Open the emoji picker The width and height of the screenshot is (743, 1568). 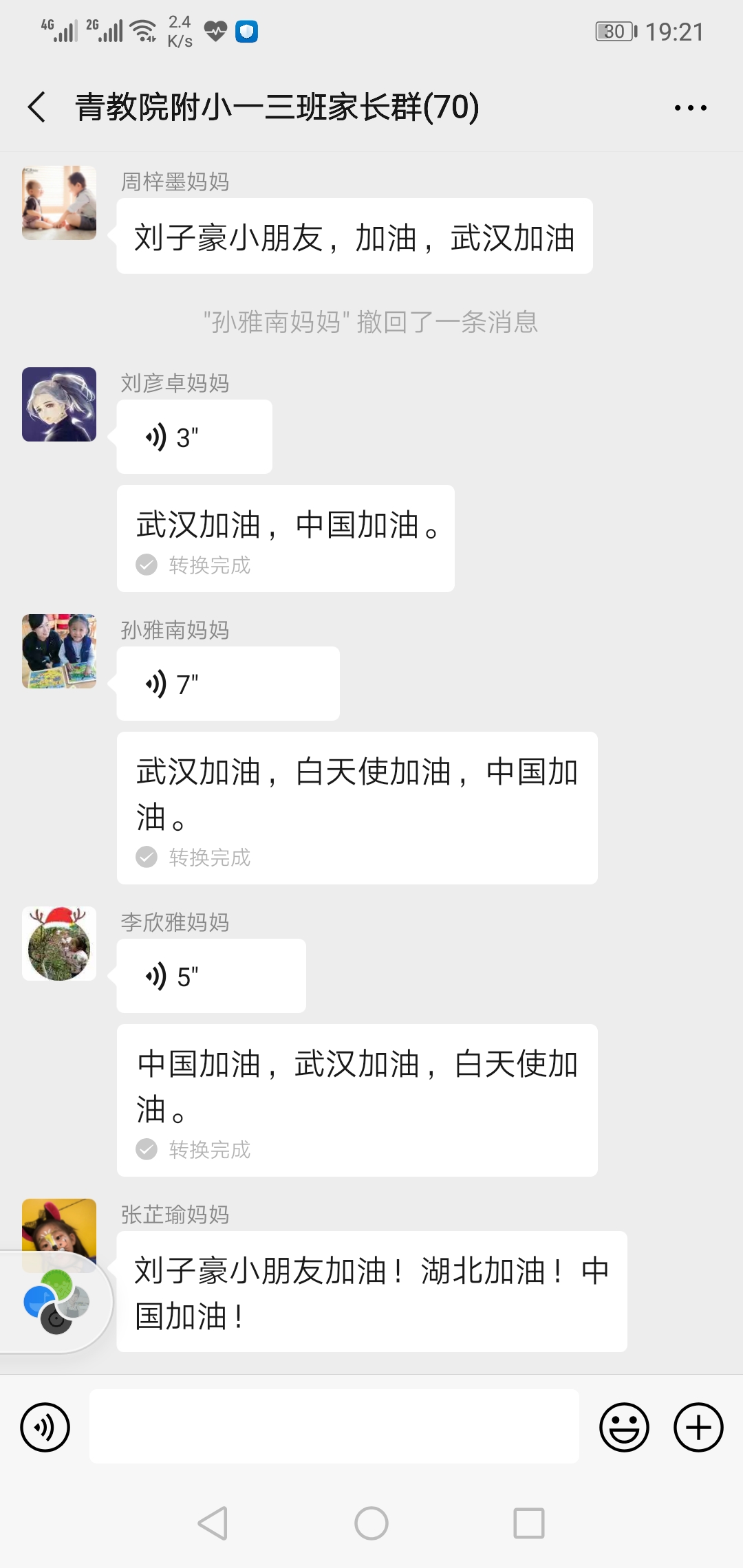click(x=624, y=1427)
